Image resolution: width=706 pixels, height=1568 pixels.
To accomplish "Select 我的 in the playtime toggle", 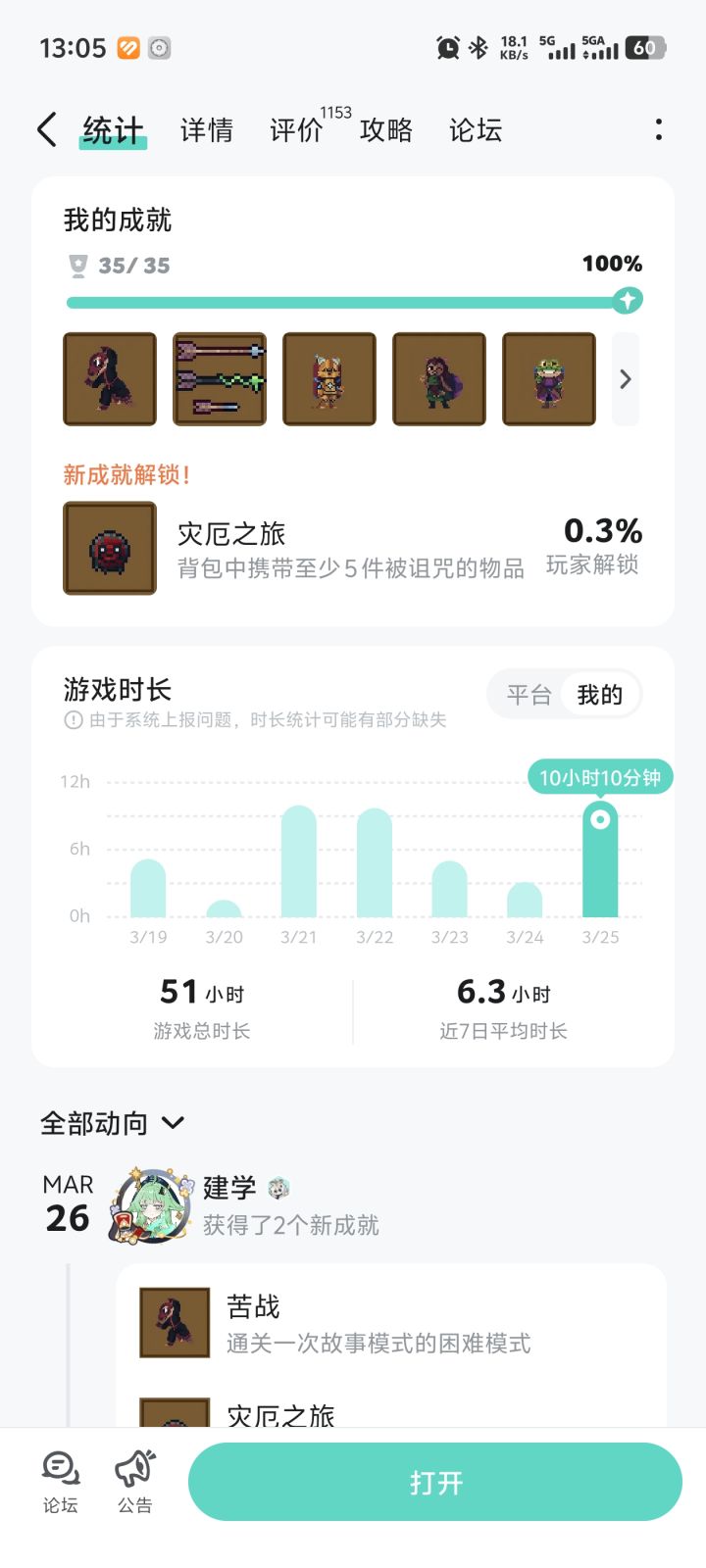I will [x=600, y=695].
